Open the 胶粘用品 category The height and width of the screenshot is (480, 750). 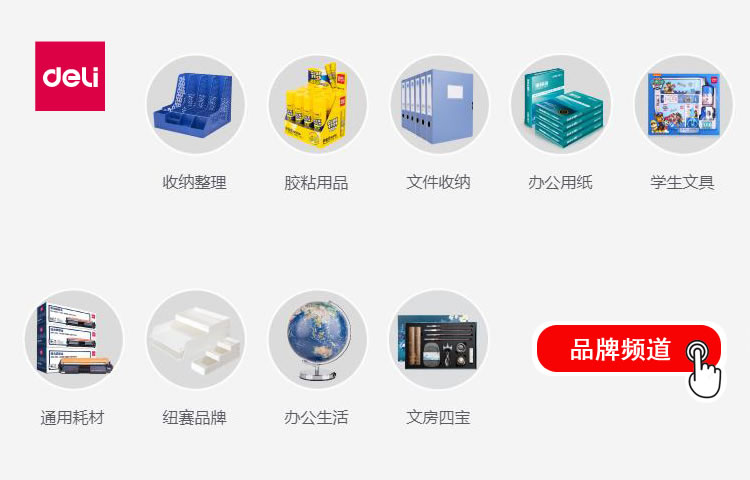(x=317, y=104)
